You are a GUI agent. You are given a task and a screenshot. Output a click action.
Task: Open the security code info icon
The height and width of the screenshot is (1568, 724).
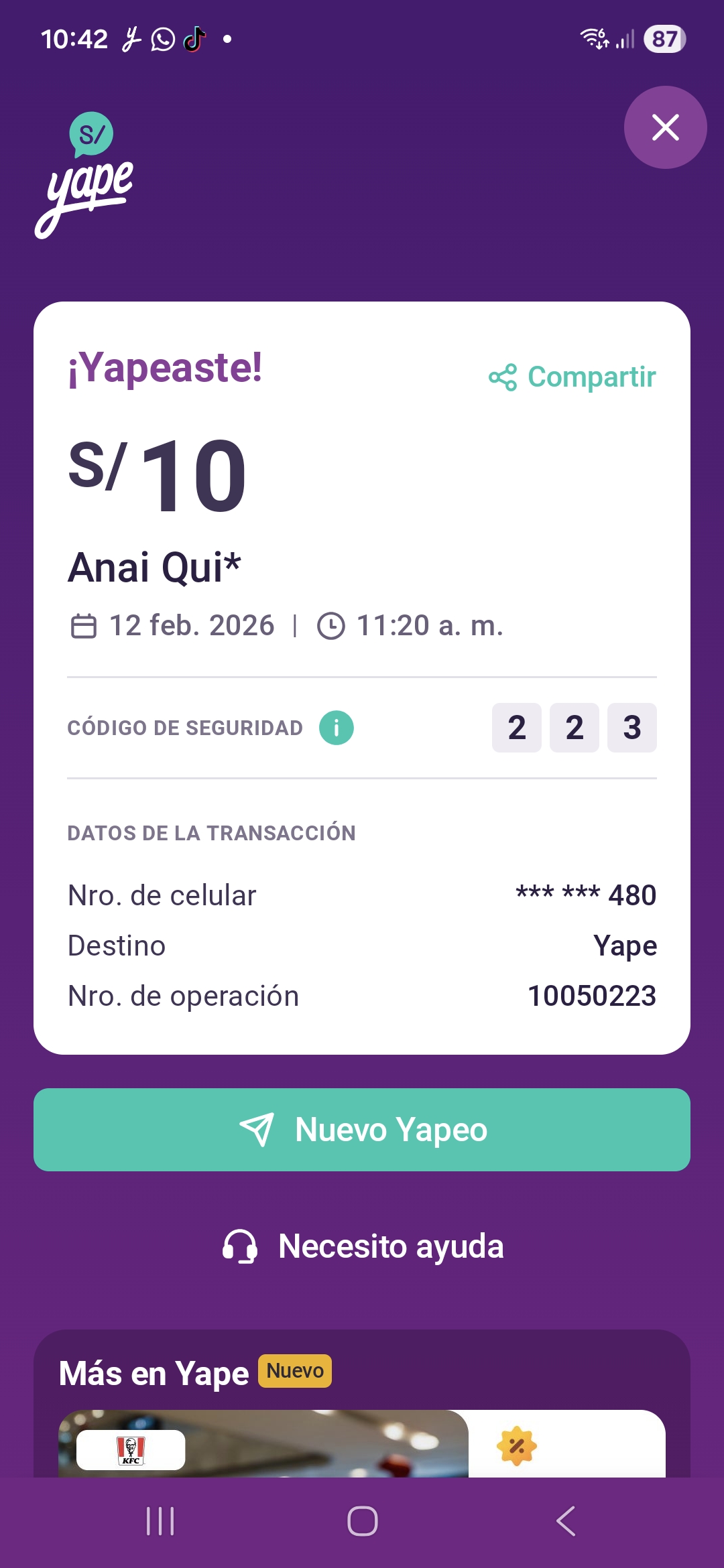337,728
